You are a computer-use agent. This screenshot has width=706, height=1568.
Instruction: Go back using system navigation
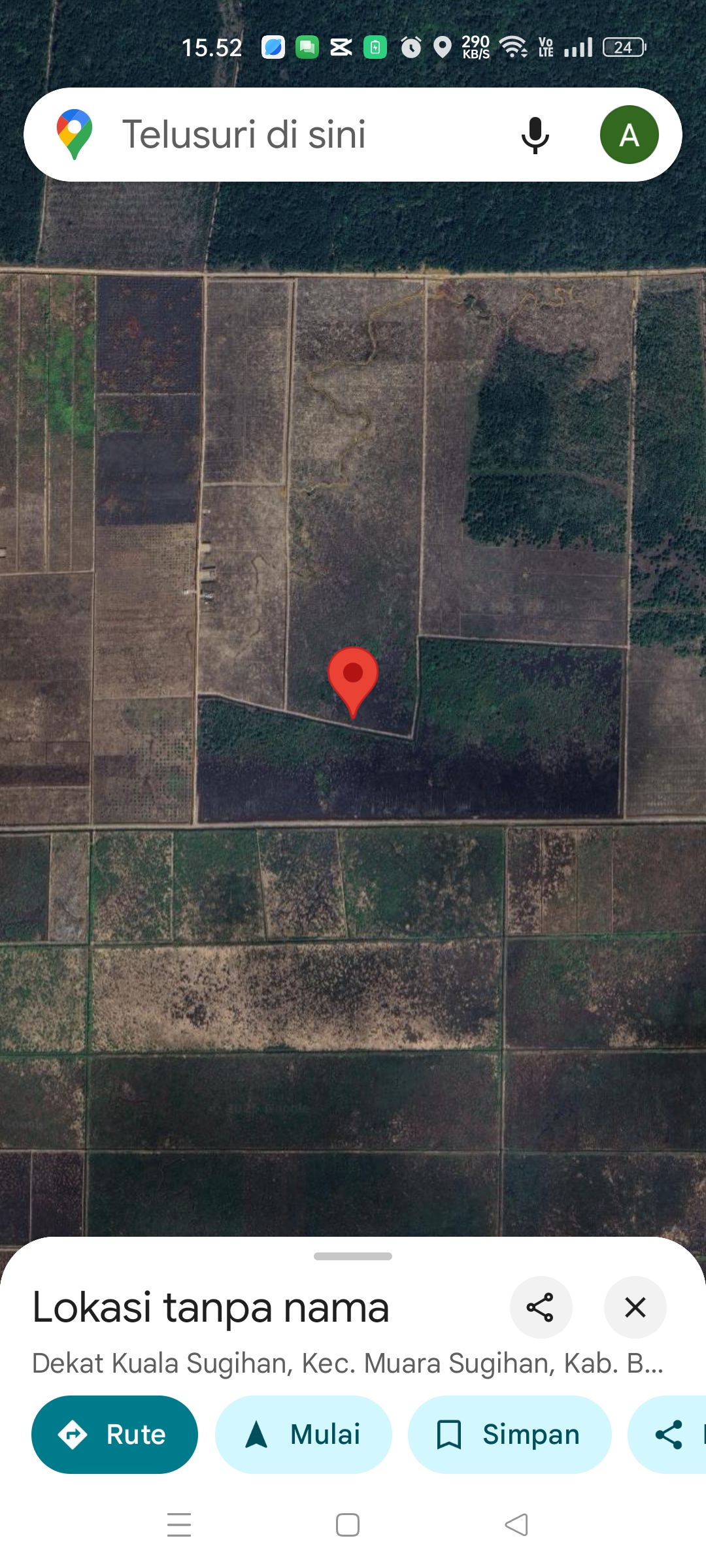(516, 1525)
